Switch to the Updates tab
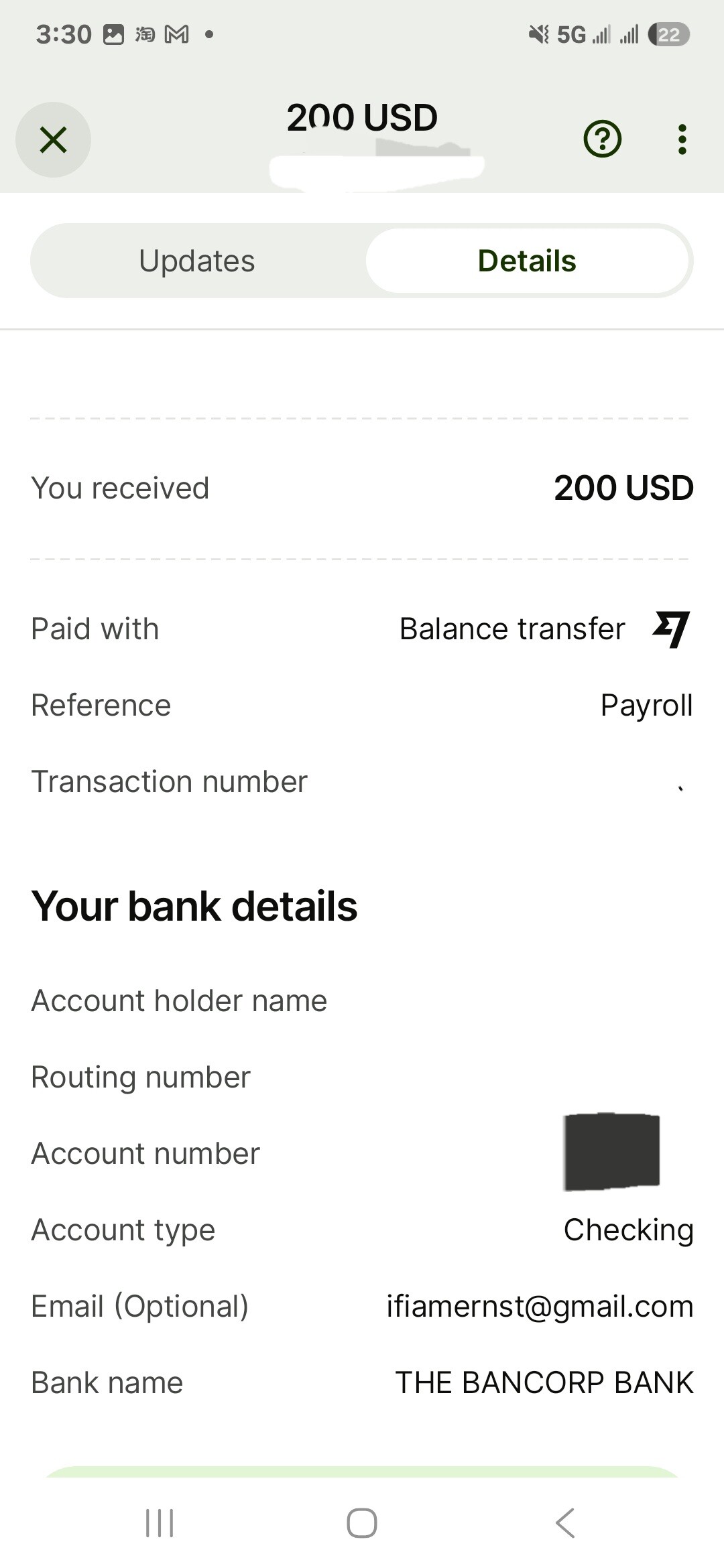 click(x=197, y=261)
